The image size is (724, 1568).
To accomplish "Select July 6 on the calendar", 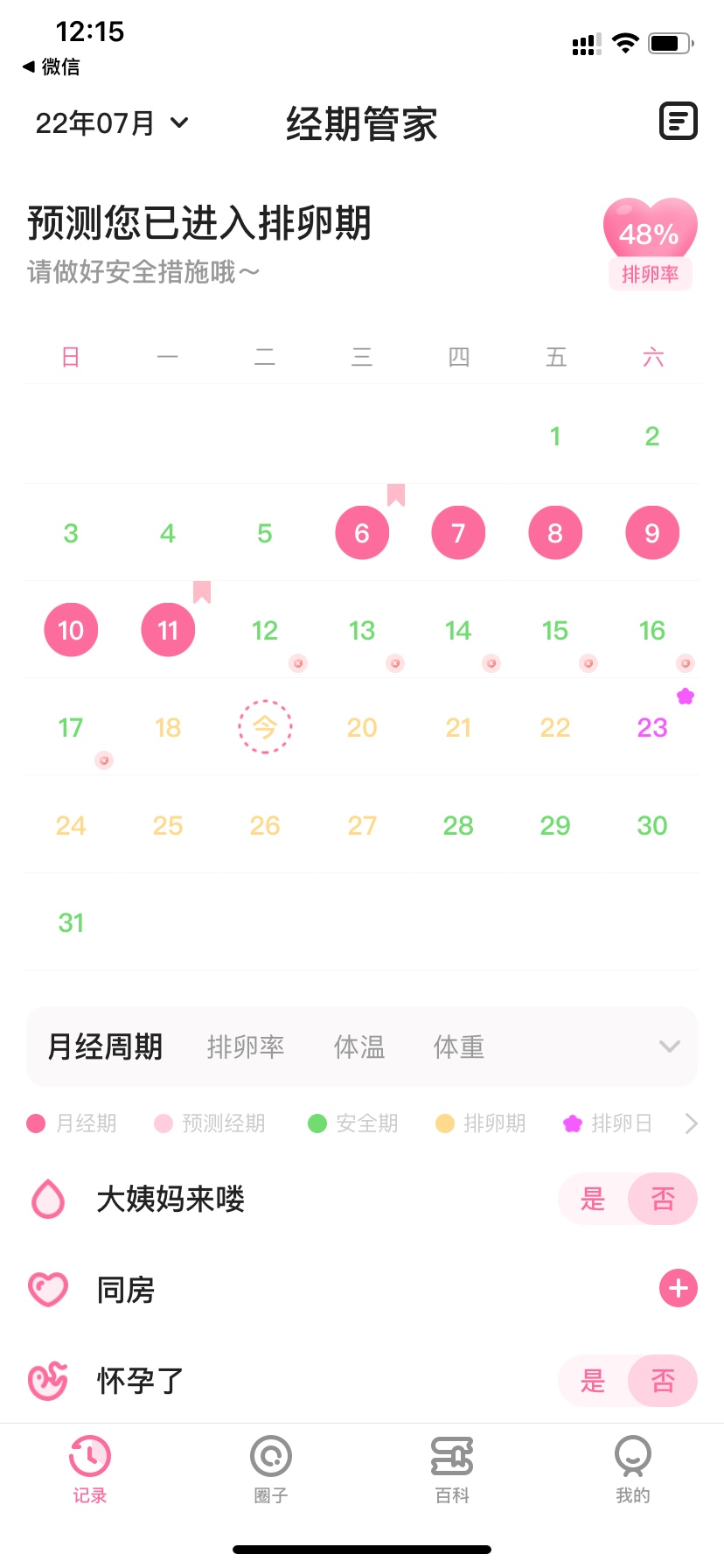I will (362, 533).
